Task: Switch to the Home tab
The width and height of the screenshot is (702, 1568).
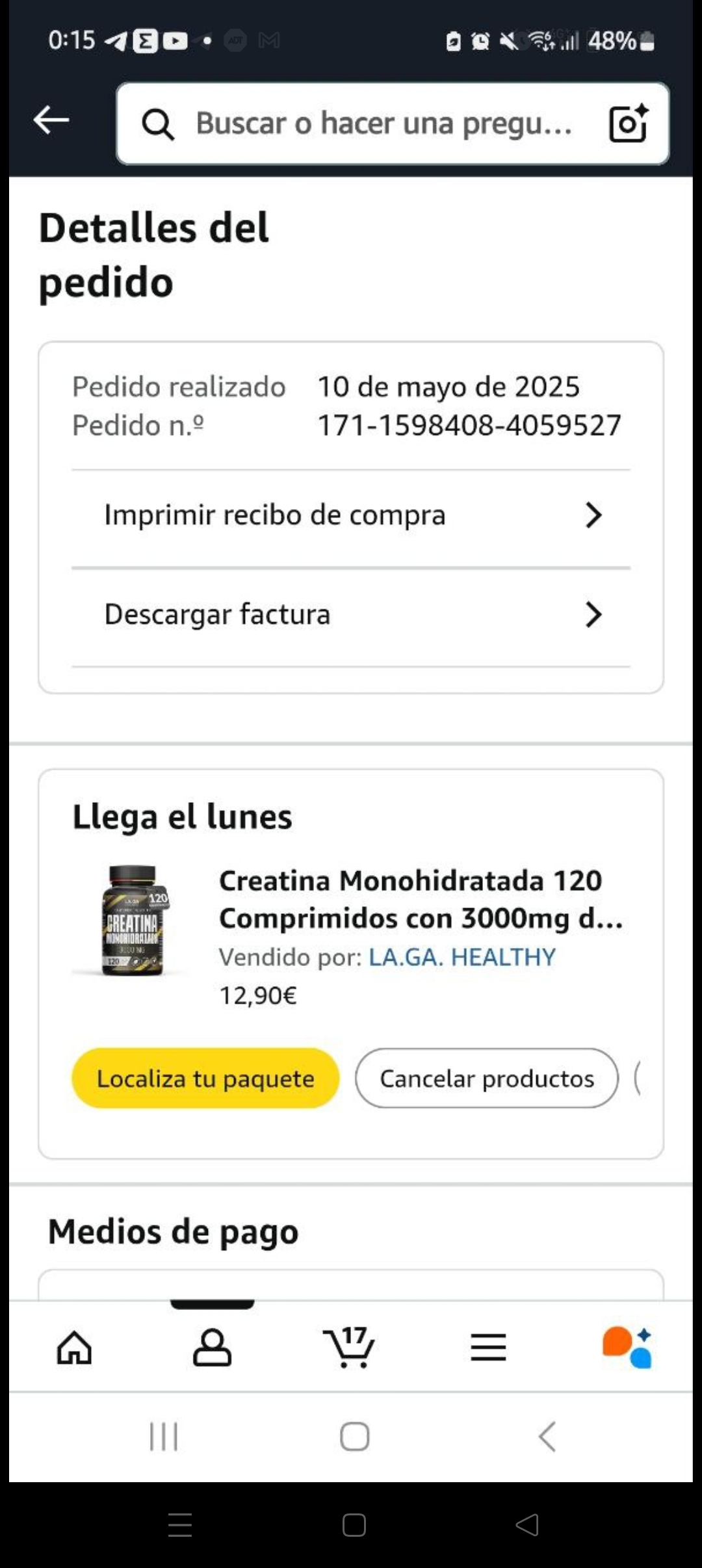Action: coord(74,1346)
